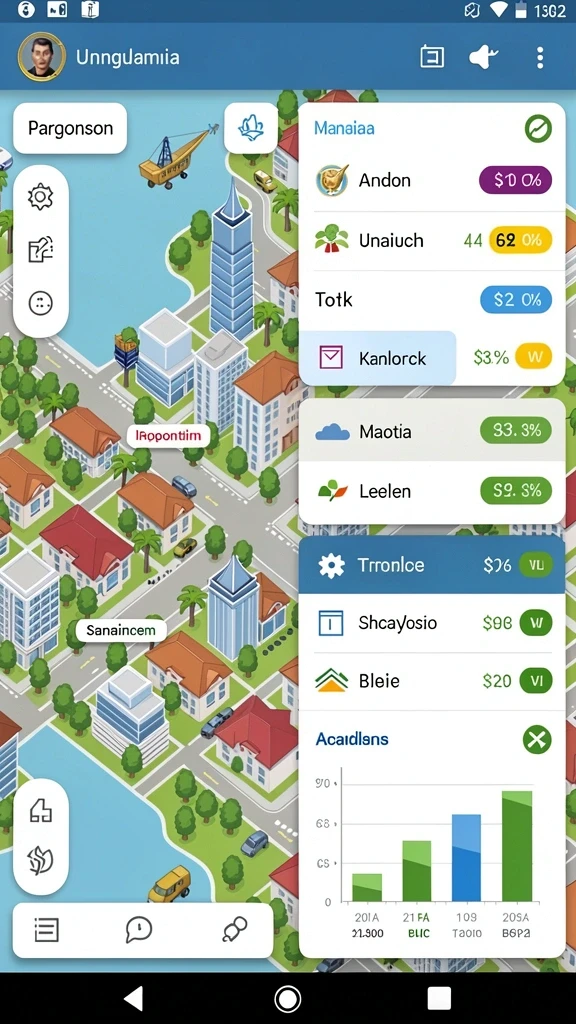Viewport: 576px width, 1024px height.
Task: Close the Acaidlens chart panel
Action: pos(537,740)
